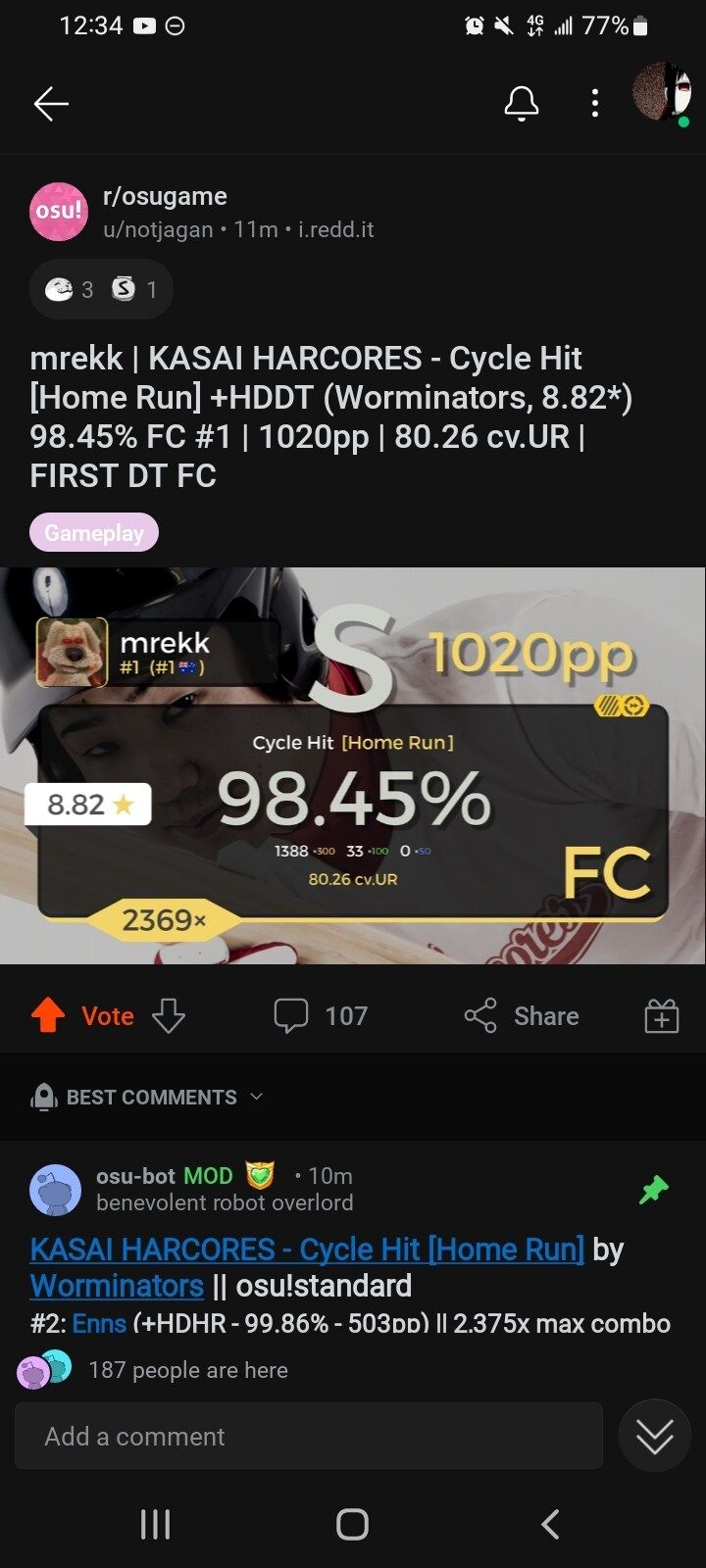Tap the Gameplay flair chip
Image resolution: width=706 pixels, height=1568 pixels.
coord(94,533)
